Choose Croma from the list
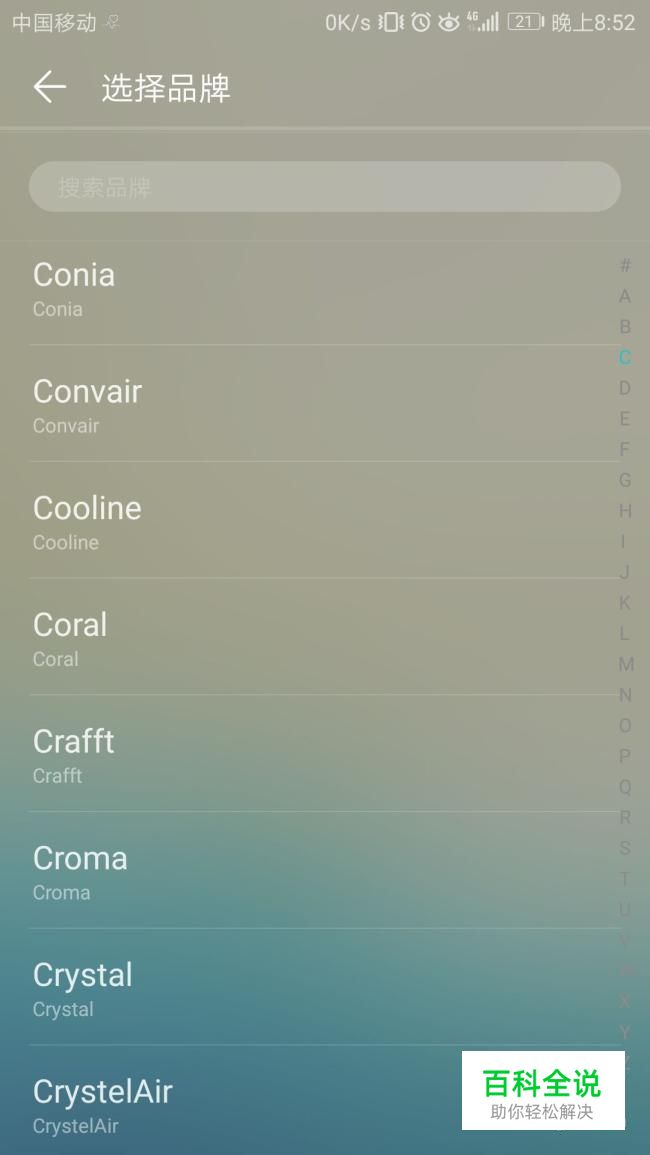The width and height of the screenshot is (650, 1155). click(324, 871)
